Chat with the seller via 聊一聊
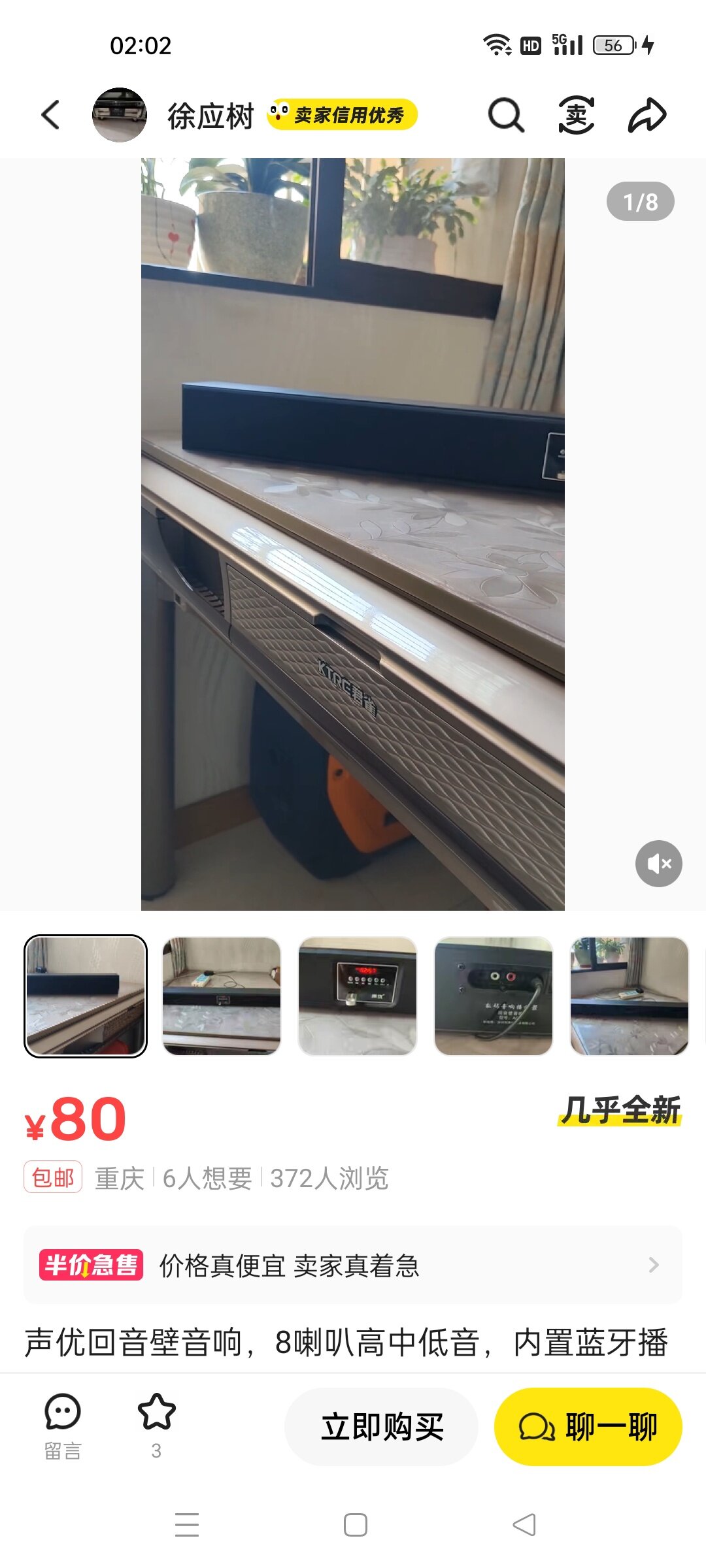 [x=588, y=1427]
